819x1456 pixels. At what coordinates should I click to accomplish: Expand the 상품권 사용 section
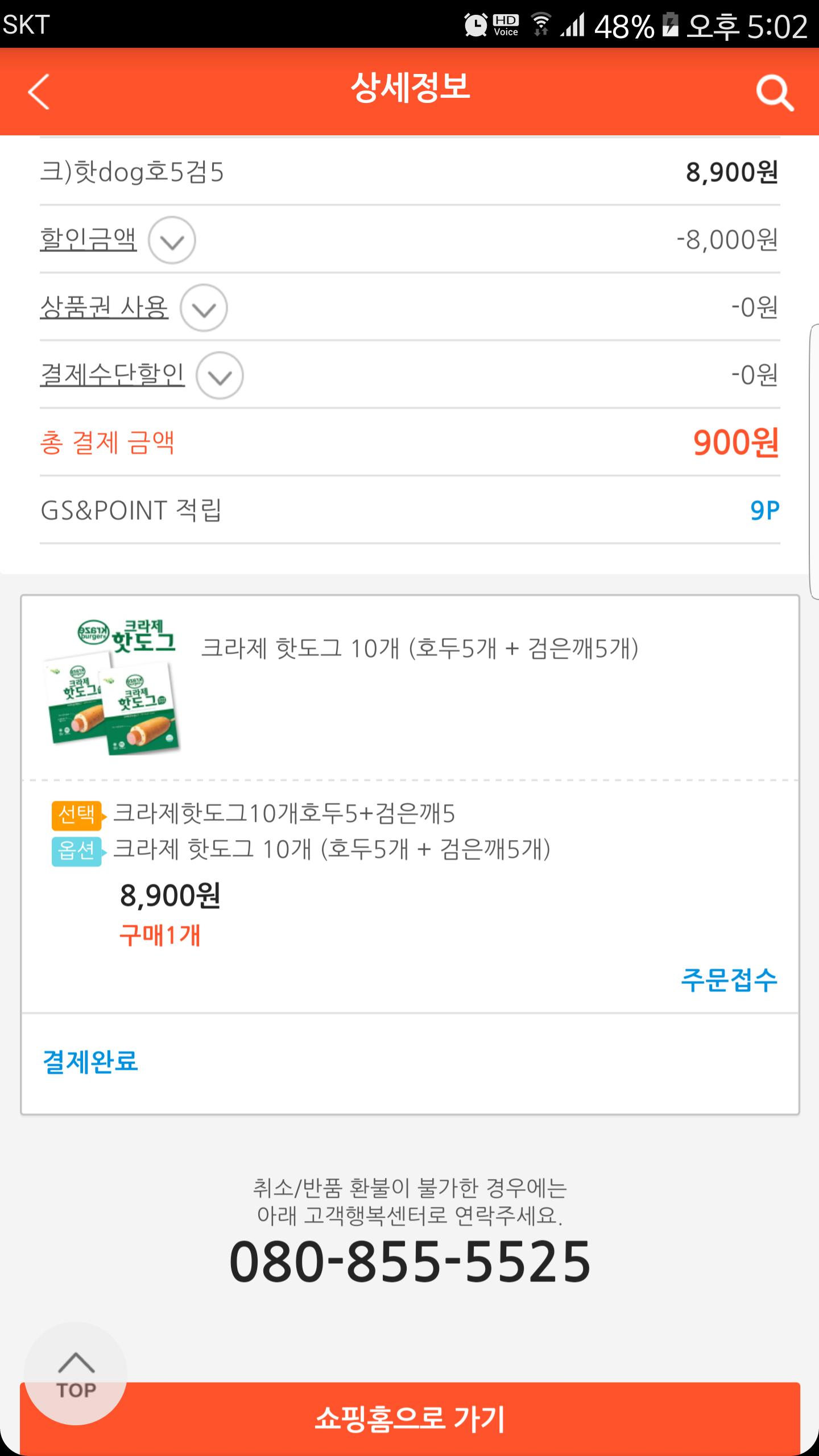coord(204,308)
